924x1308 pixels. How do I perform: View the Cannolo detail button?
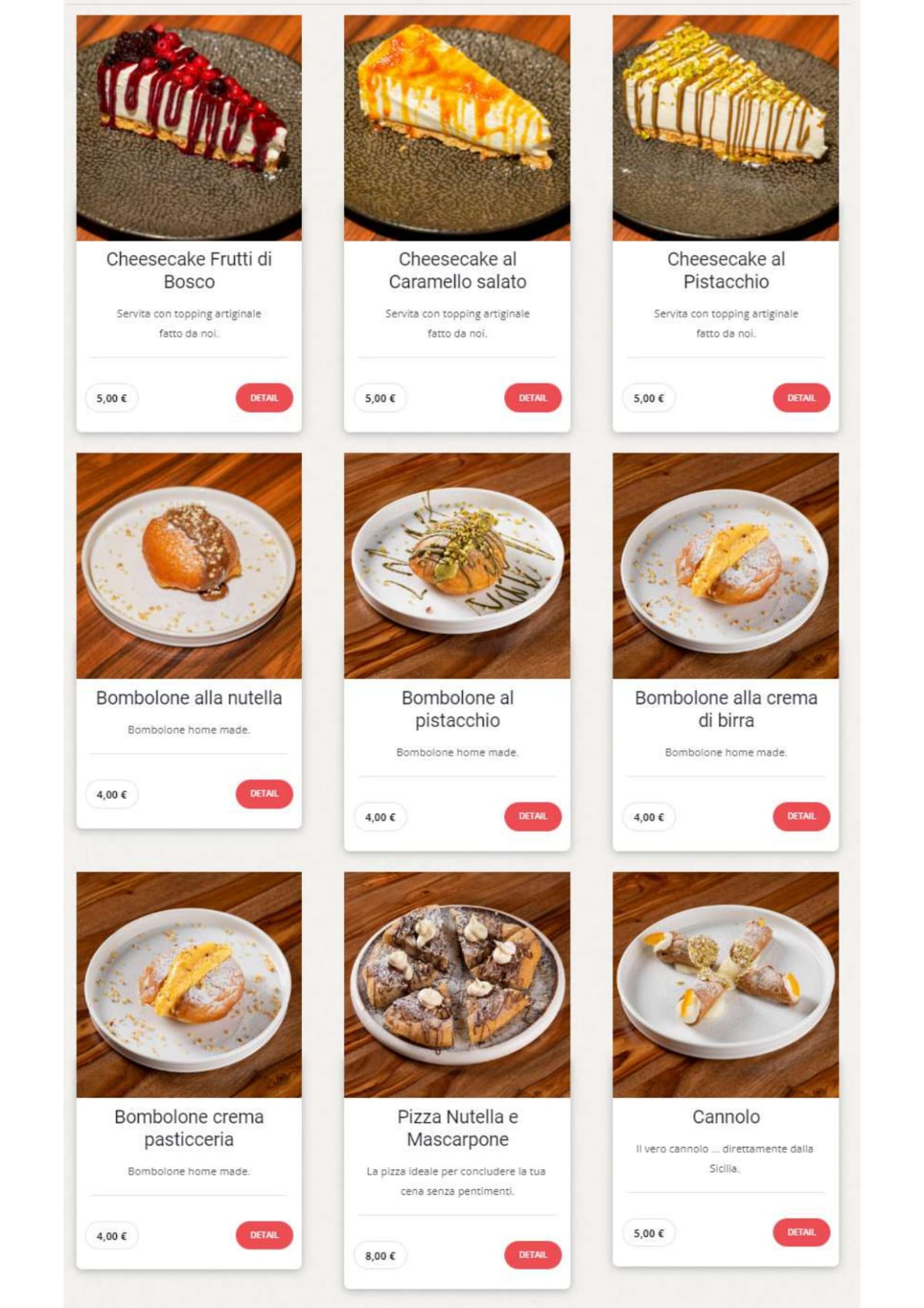tap(801, 1232)
